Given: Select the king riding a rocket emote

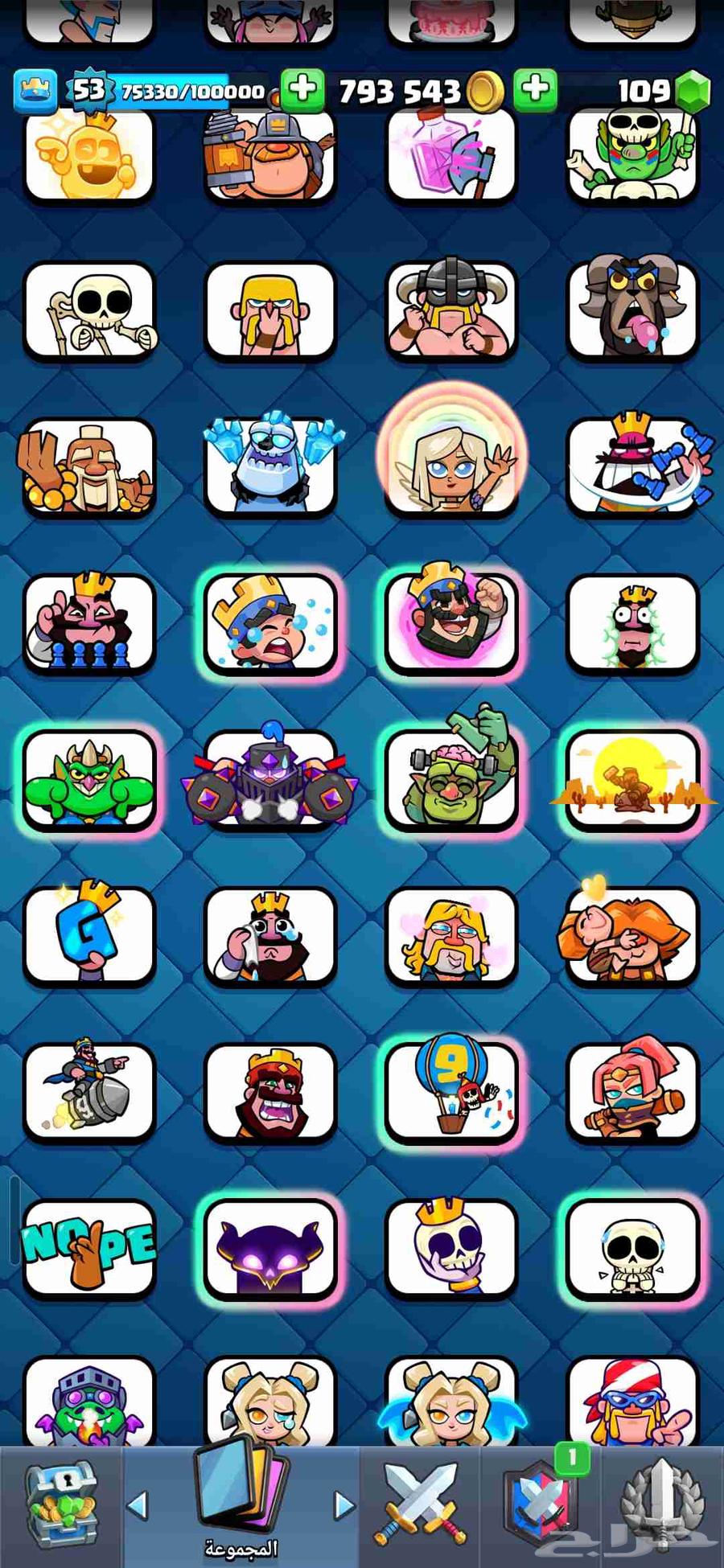Looking at the screenshot, I should (88, 1091).
